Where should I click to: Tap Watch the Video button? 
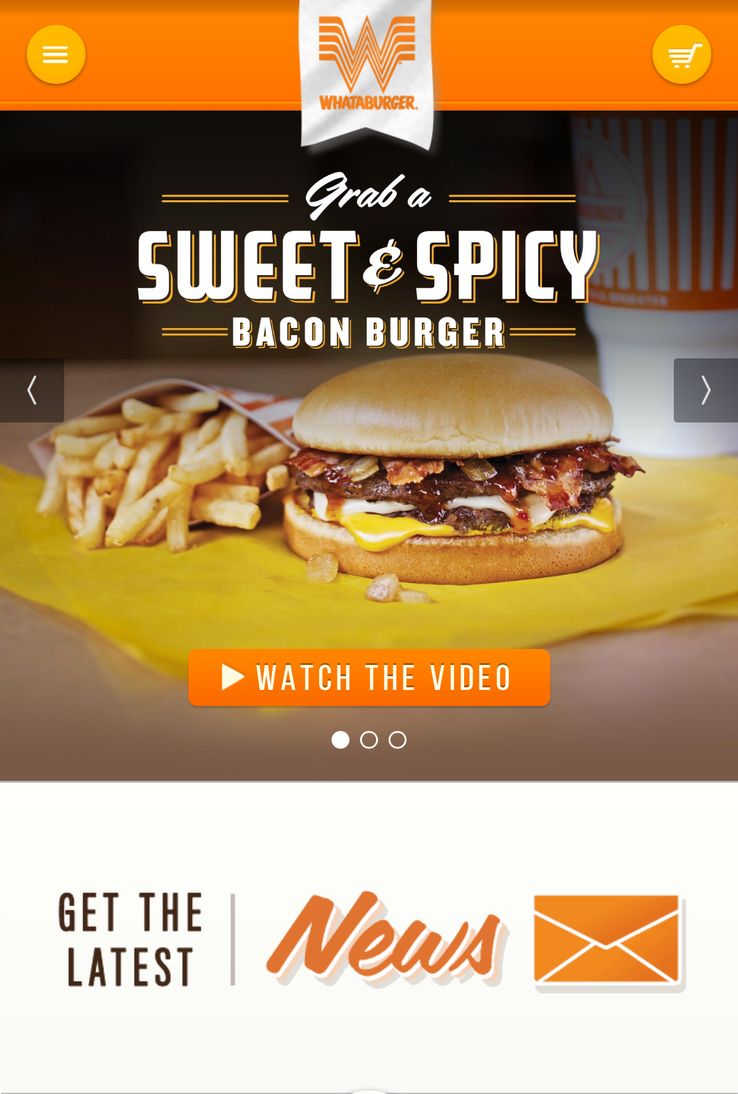tap(369, 678)
